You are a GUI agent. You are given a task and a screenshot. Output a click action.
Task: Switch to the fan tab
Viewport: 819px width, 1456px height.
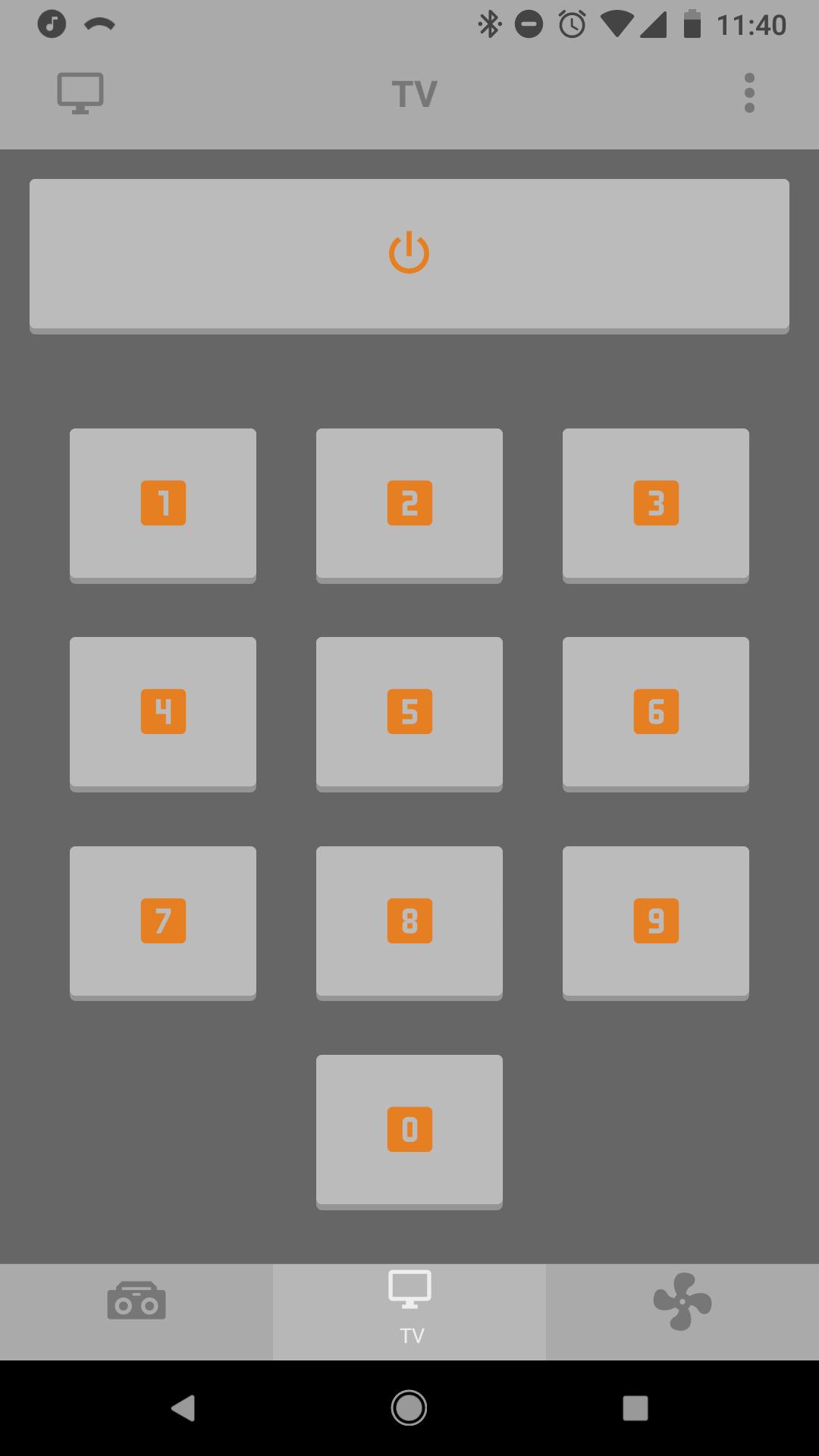[682, 1311]
